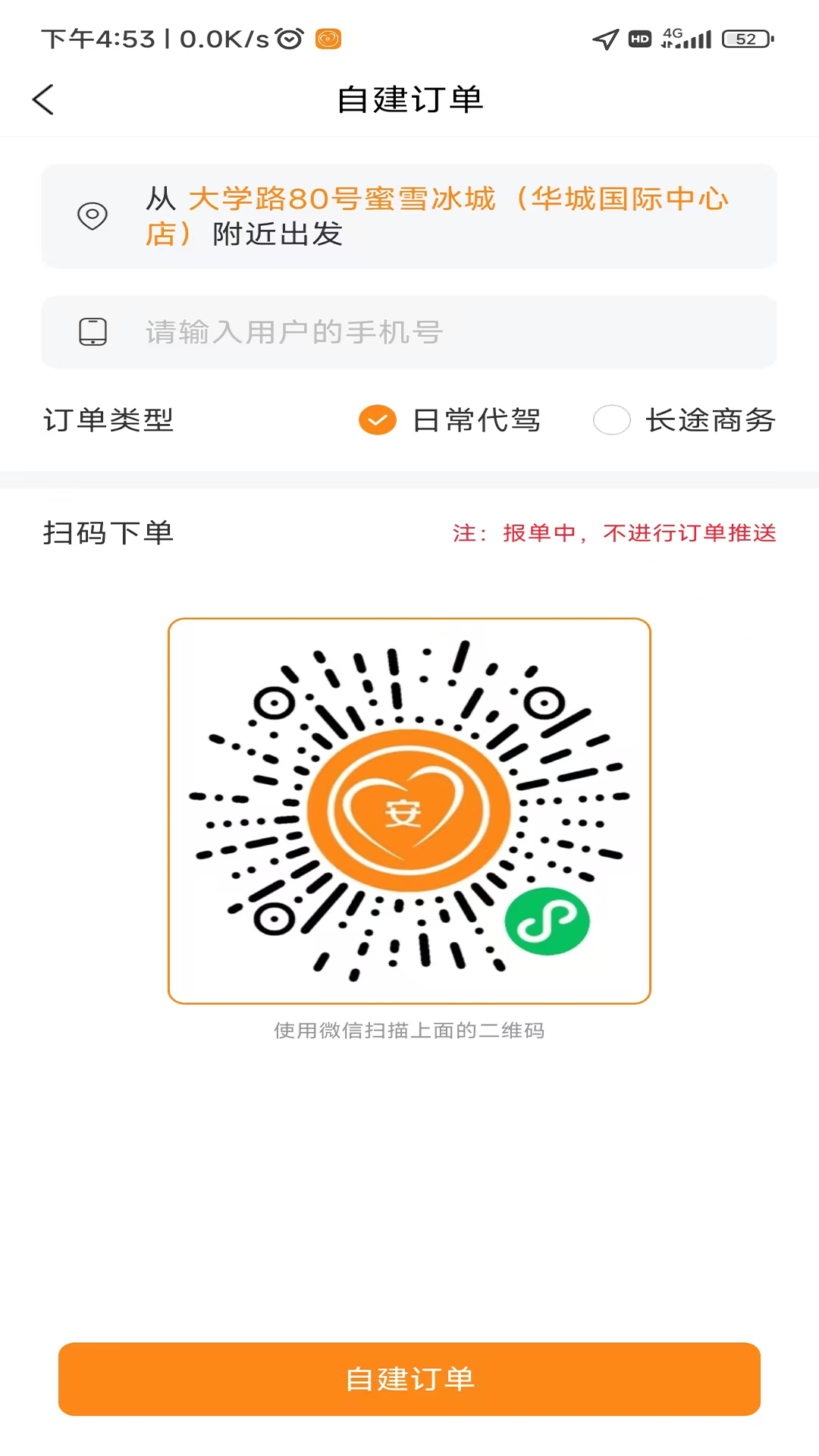Select the 长途商务 order type
Image resolution: width=819 pixels, height=1456 pixels.
click(x=684, y=420)
